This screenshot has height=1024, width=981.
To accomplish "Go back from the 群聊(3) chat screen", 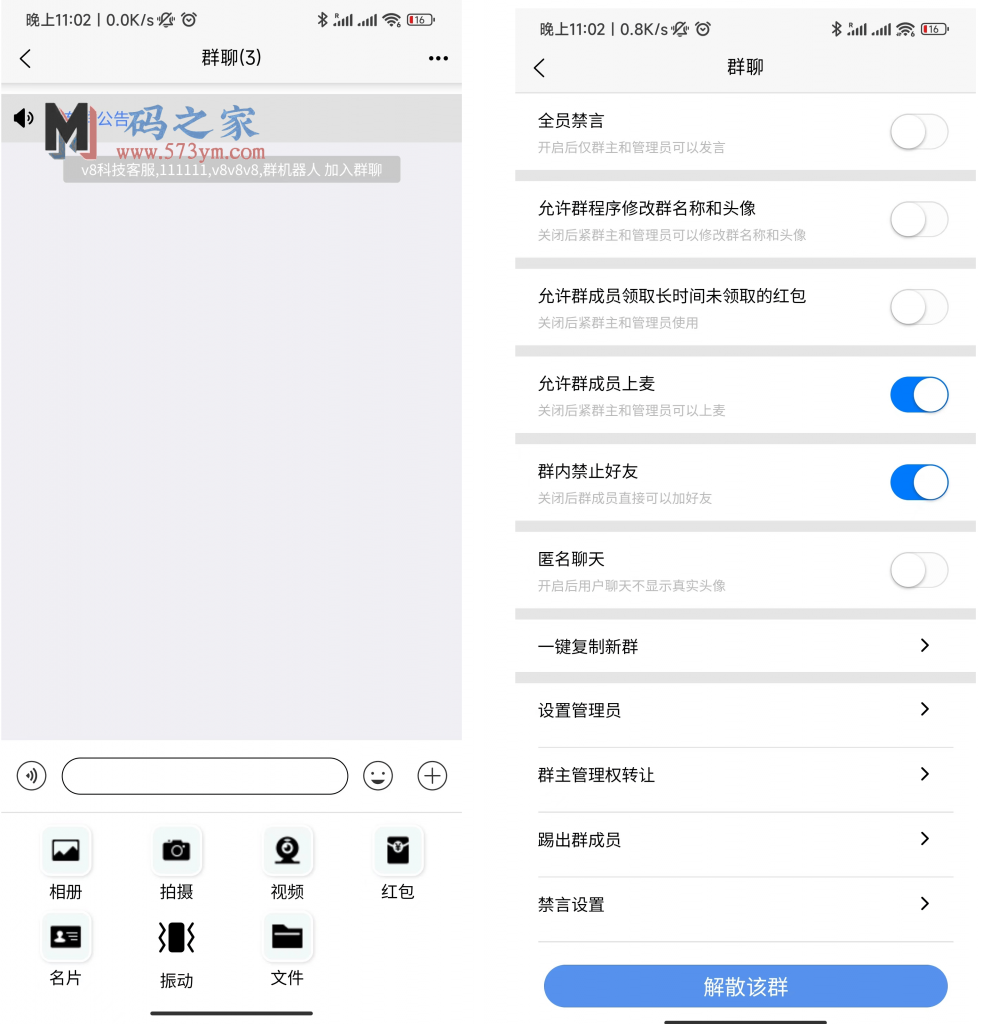I will point(26,59).
